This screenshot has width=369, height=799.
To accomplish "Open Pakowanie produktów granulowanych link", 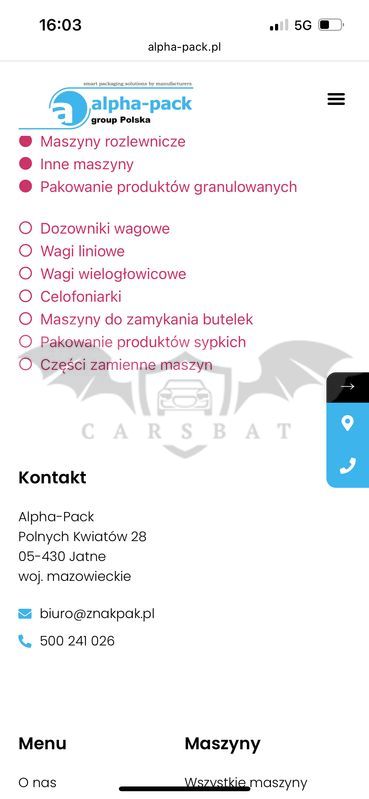I will (x=168, y=187).
